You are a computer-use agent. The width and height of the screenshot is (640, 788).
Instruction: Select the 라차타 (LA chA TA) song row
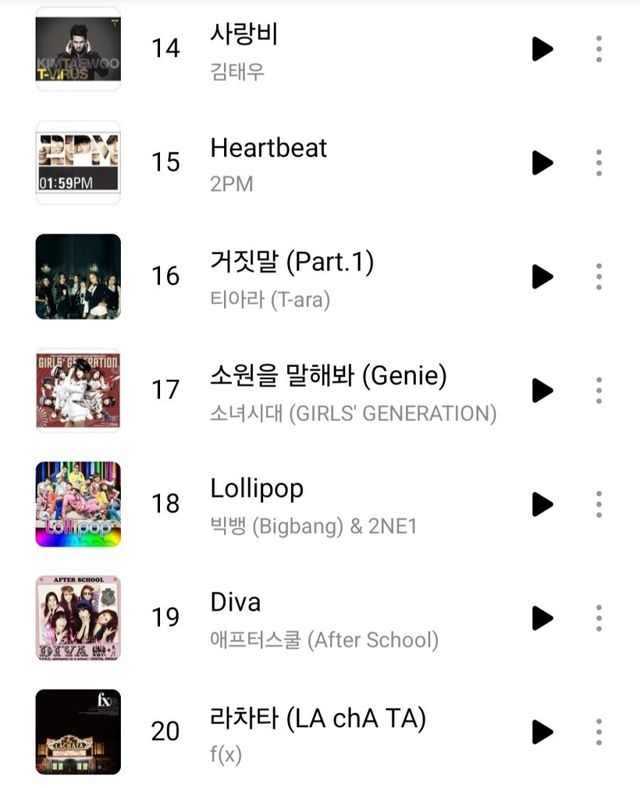pyautogui.click(x=330, y=732)
